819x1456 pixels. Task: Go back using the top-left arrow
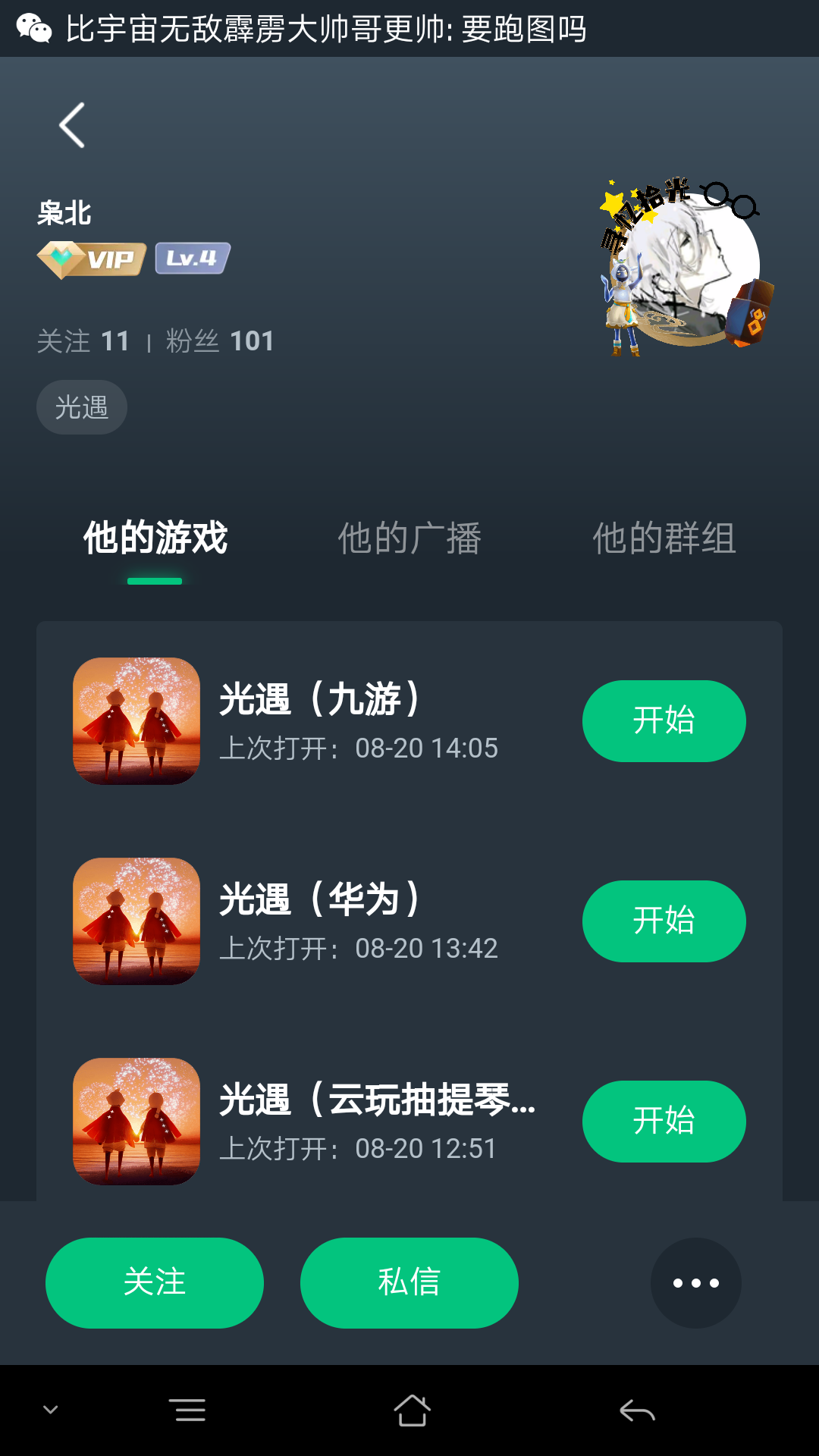click(x=72, y=125)
